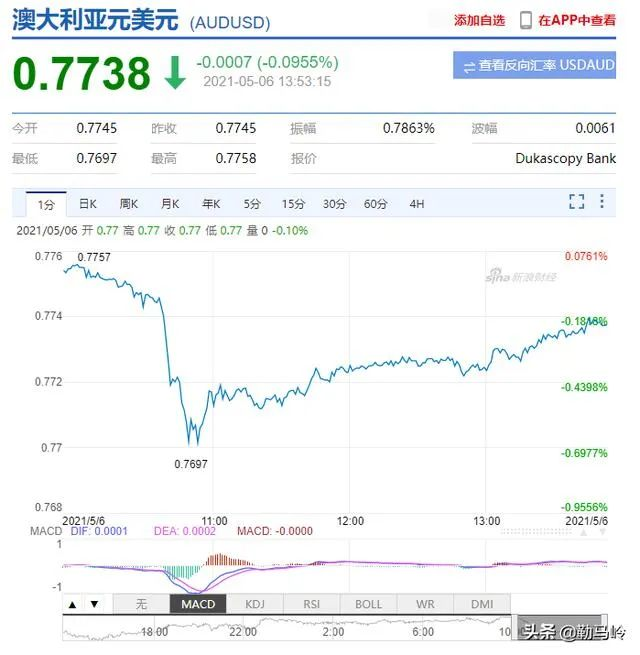Select the 周K chart tab

pyautogui.click(x=129, y=204)
